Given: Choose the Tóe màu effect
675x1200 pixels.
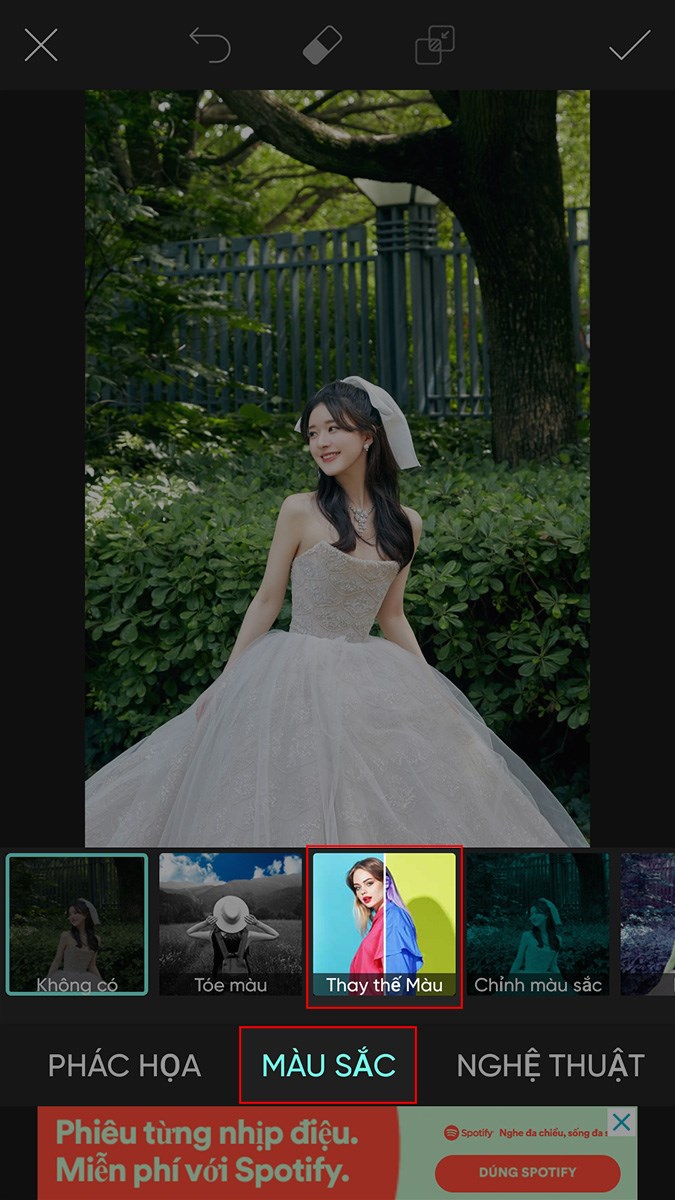Looking at the screenshot, I should pyautogui.click(x=230, y=923).
